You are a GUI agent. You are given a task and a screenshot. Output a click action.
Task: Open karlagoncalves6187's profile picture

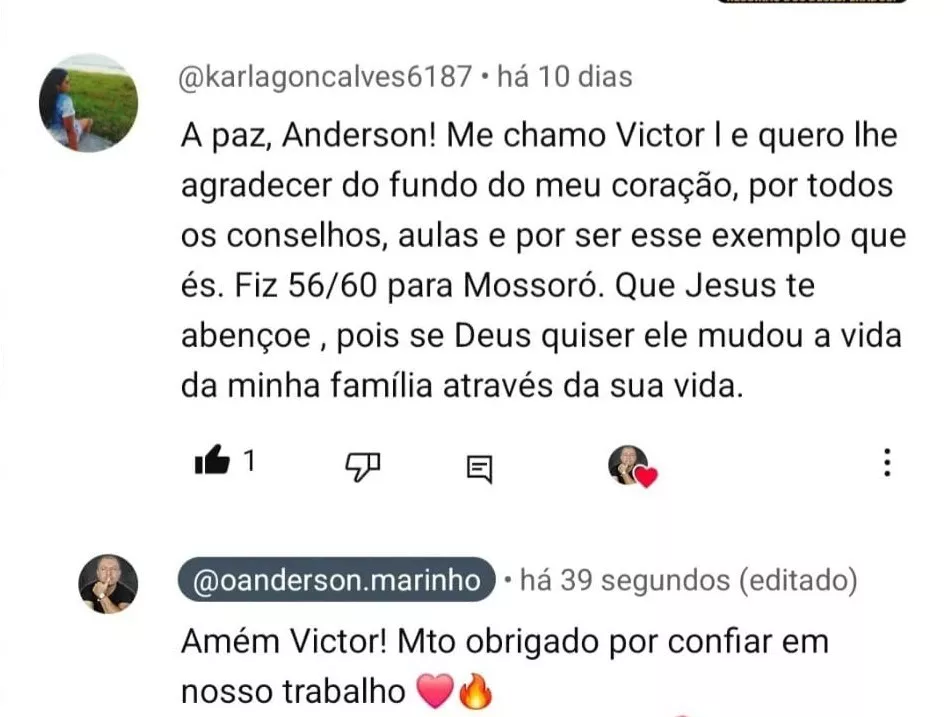point(88,104)
